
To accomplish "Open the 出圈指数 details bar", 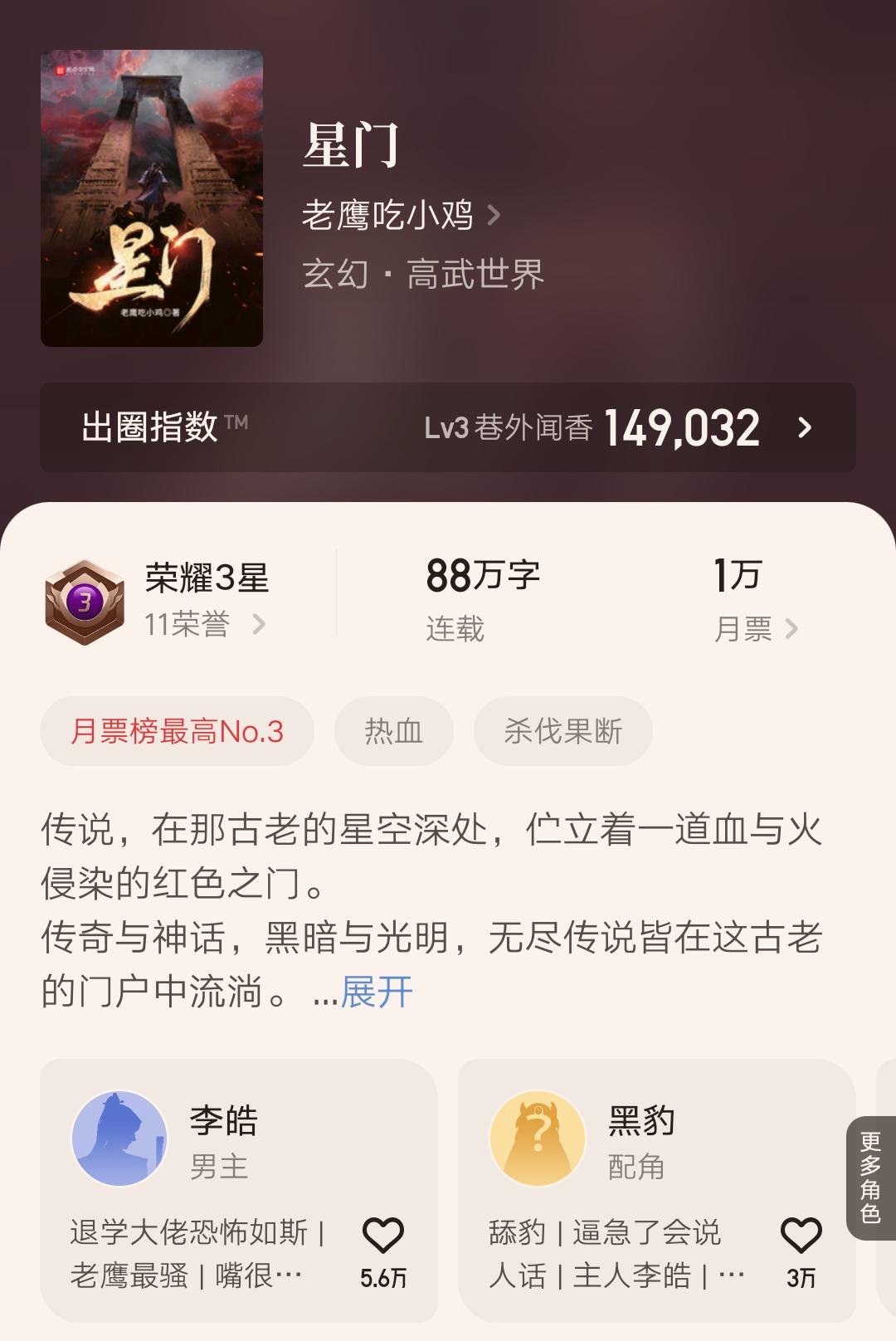I will pyautogui.click(x=448, y=427).
